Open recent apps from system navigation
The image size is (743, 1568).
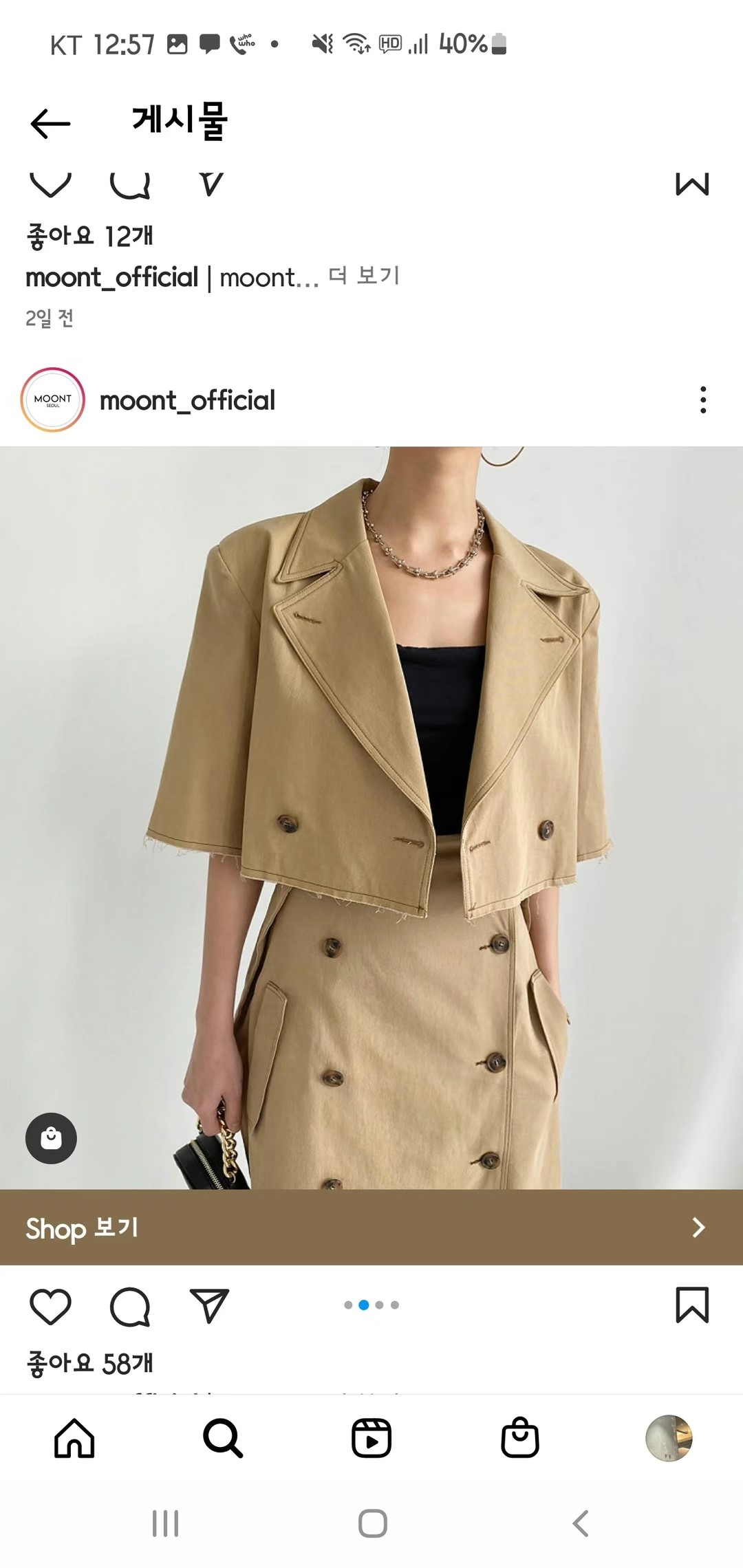(x=165, y=1523)
